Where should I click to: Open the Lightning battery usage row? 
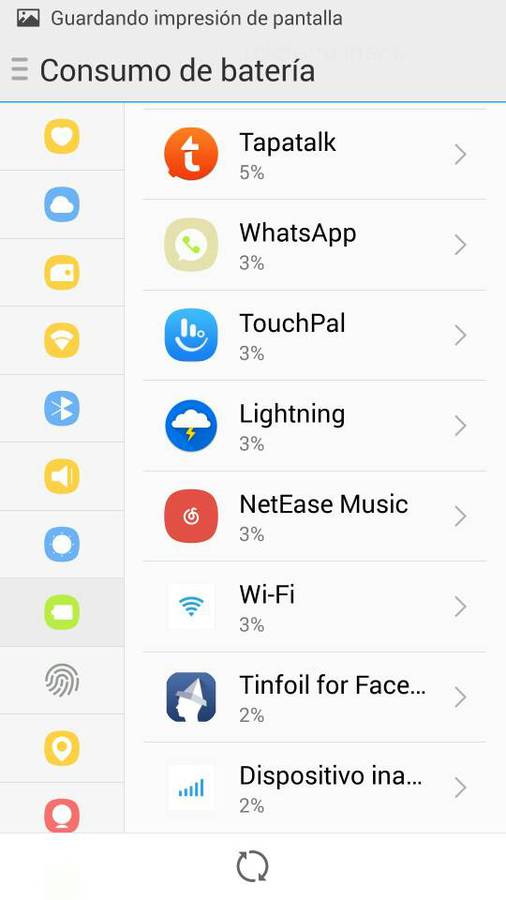coord(314,426)
